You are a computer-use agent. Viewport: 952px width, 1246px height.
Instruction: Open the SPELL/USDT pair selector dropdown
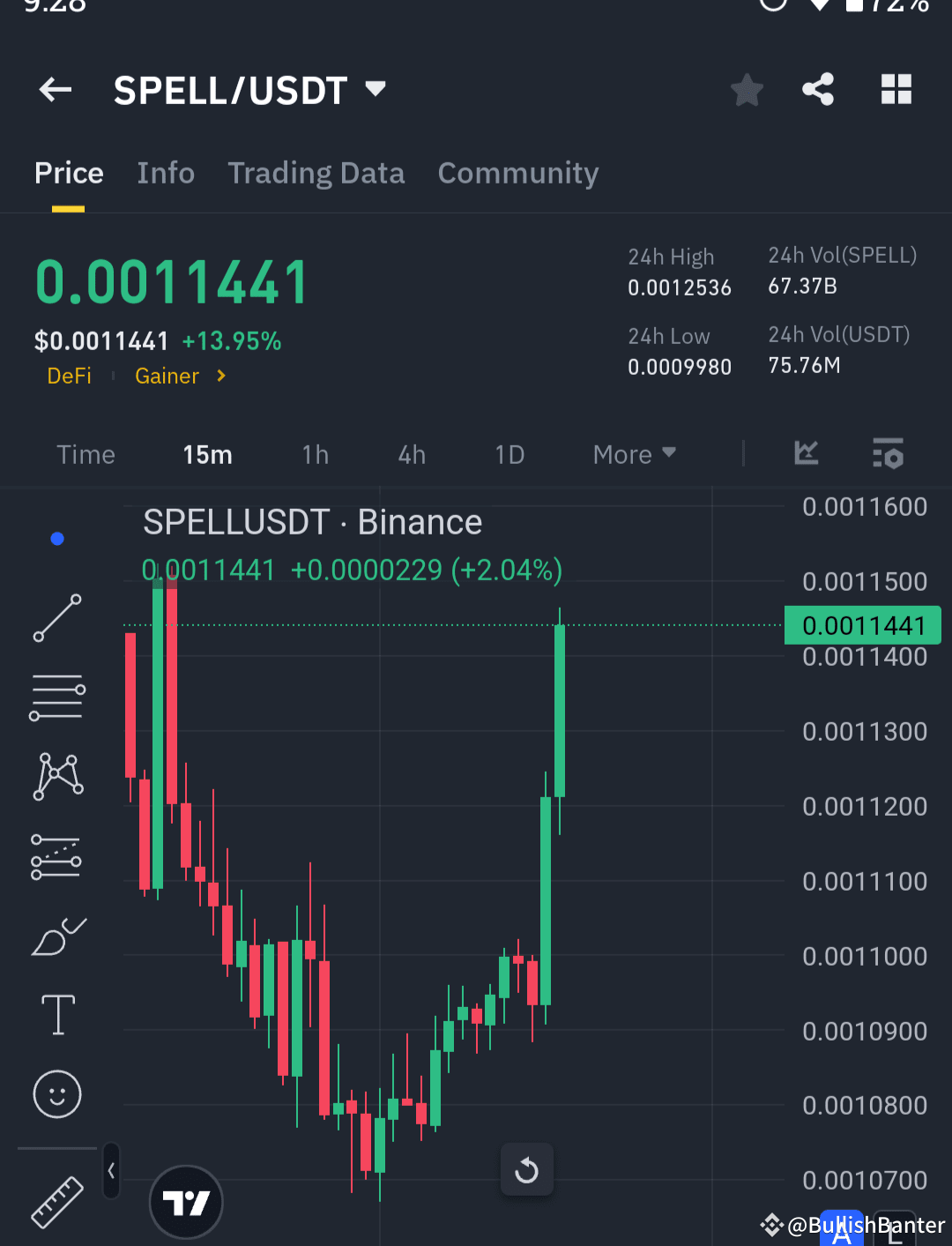[x=249, y=89]
